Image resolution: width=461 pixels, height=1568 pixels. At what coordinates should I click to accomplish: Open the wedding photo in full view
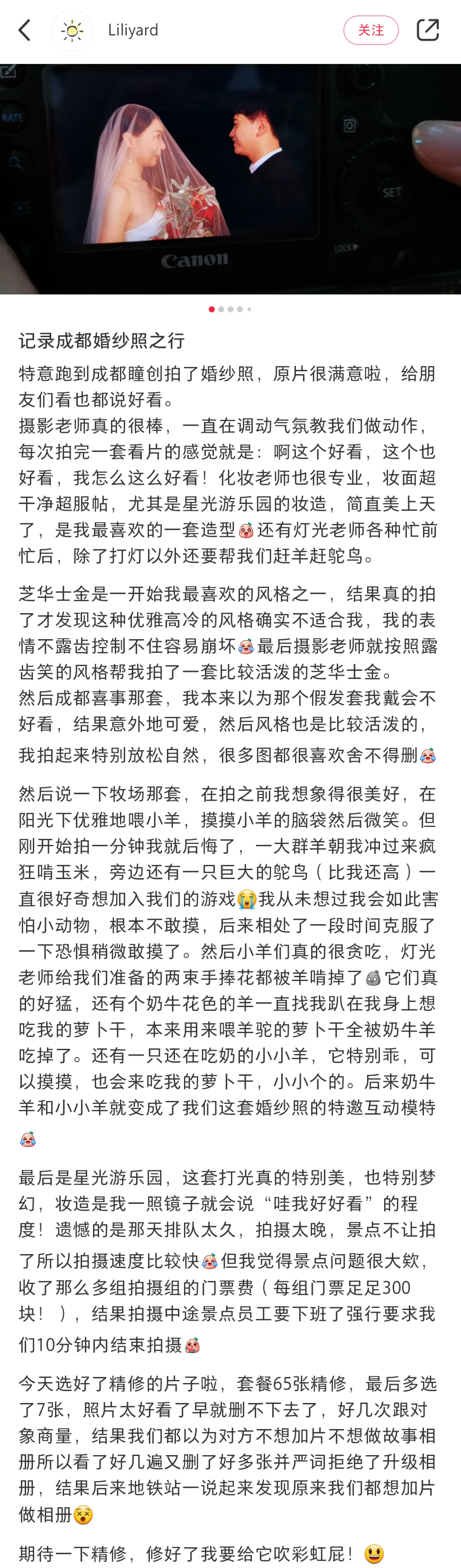tap(230, 179)
